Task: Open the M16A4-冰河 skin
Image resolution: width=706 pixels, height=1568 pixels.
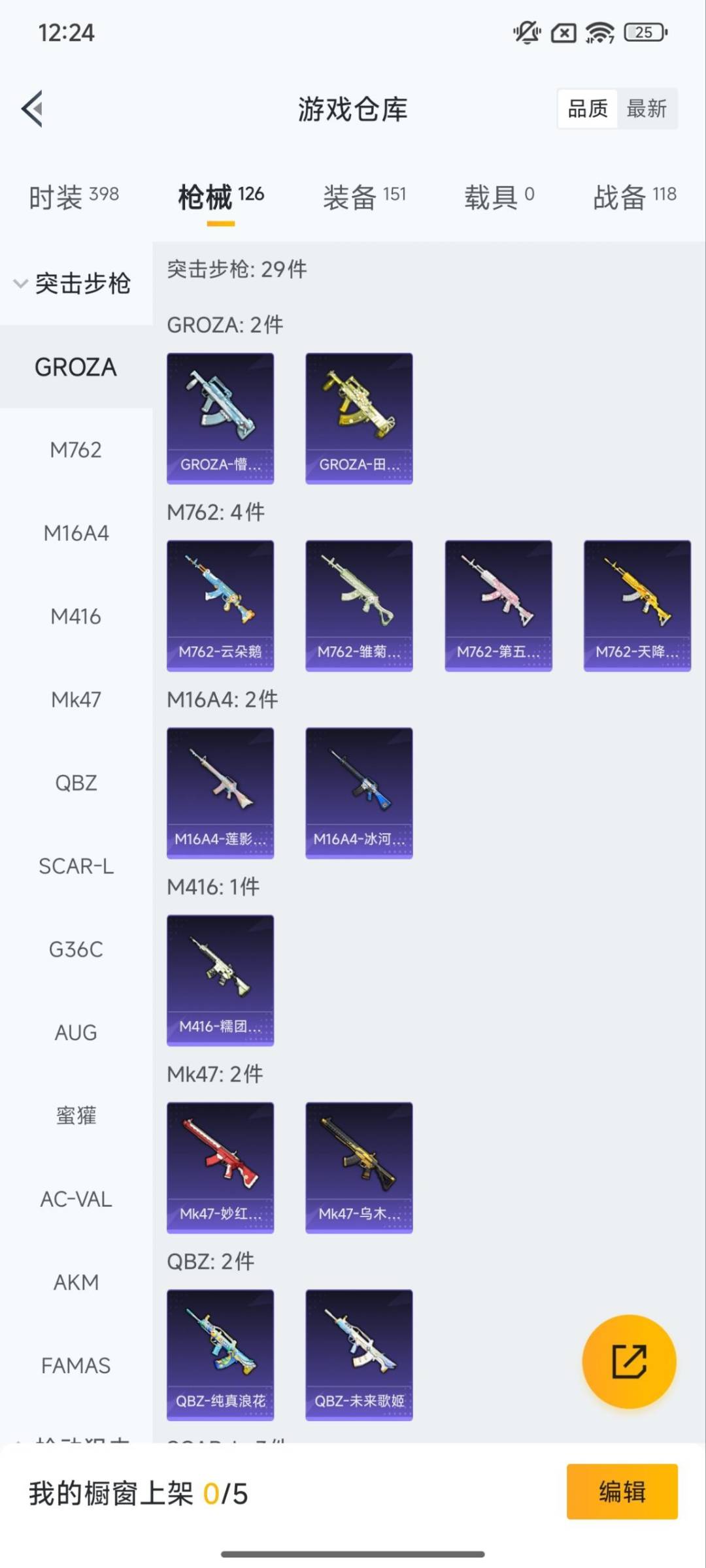Action: (359, 792)
